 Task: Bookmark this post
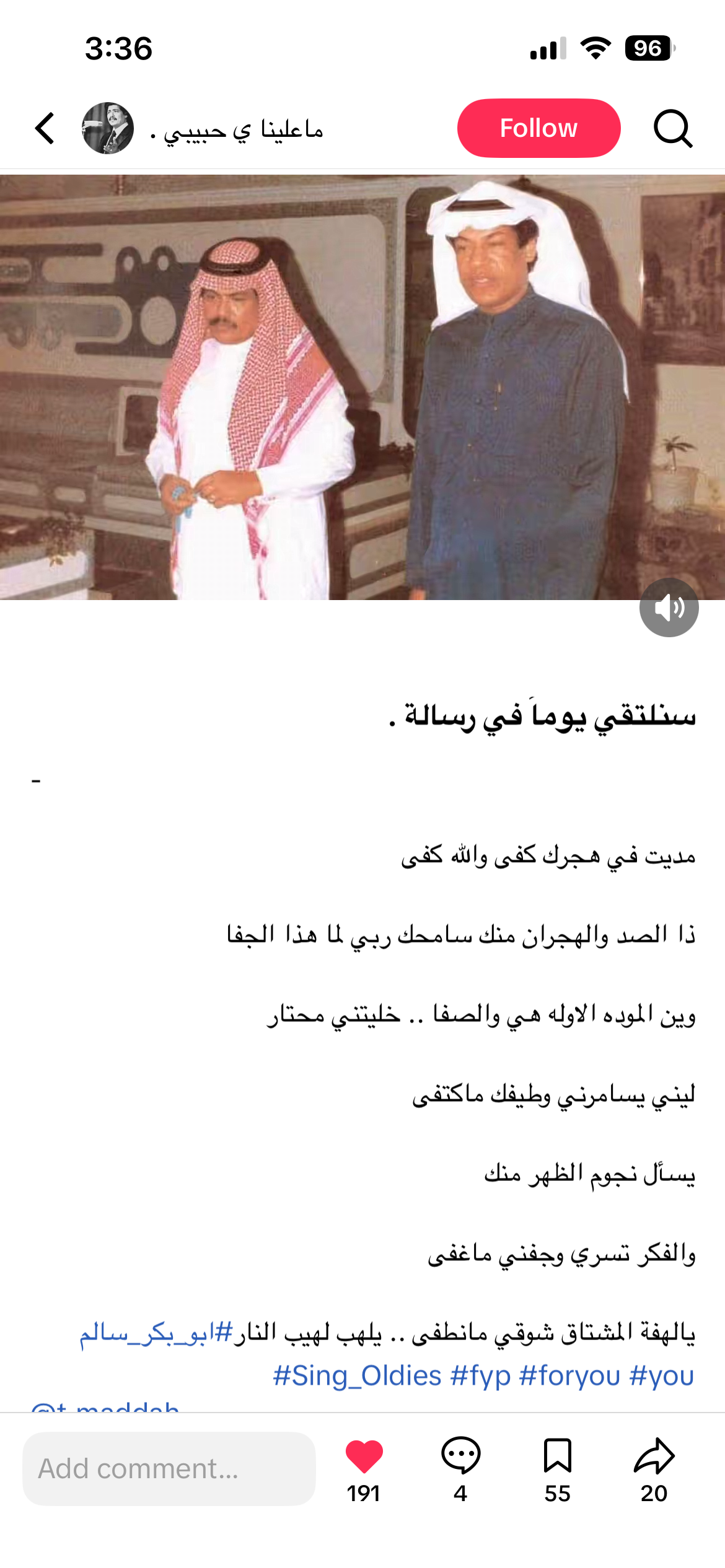[x=557, y=1455]
